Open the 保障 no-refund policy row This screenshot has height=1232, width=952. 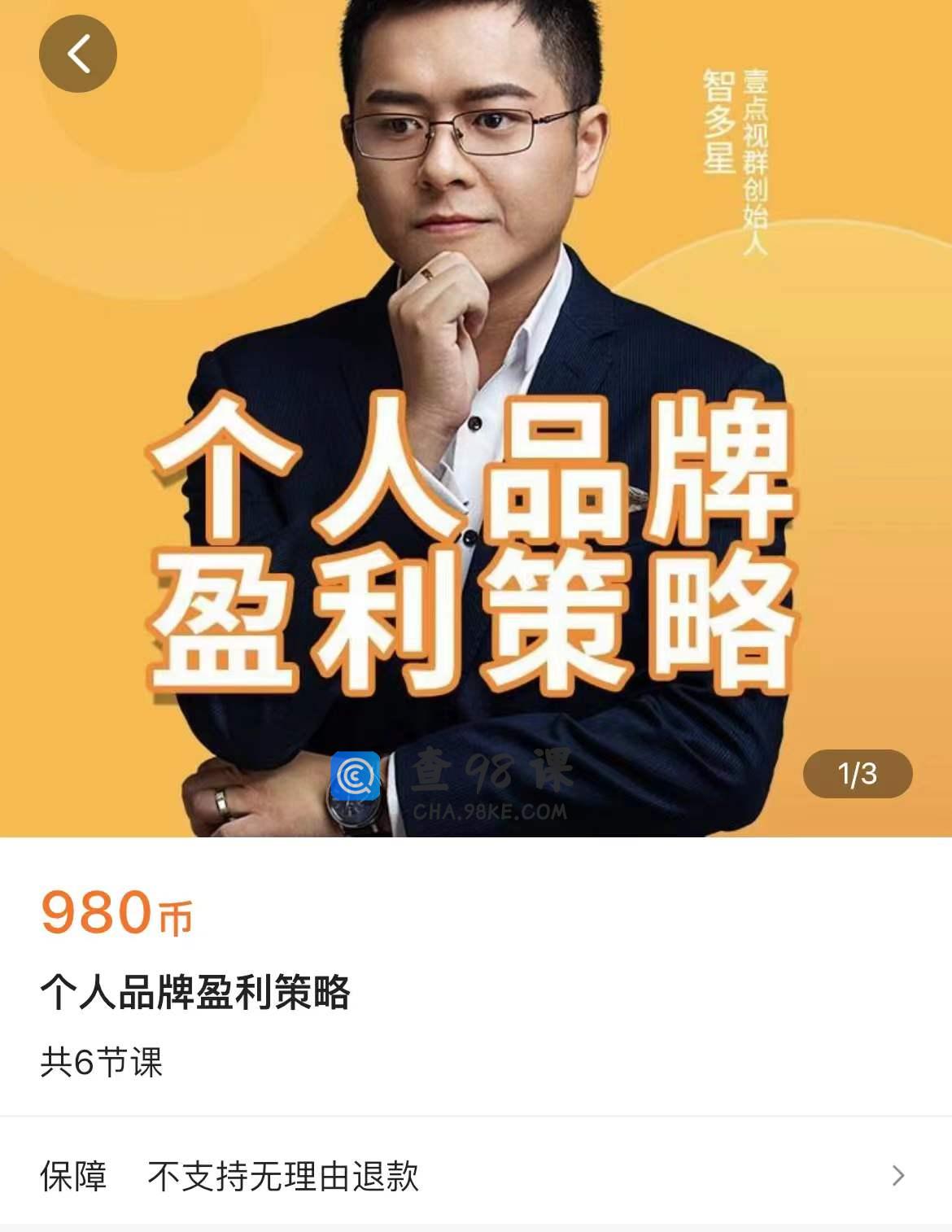click(x=475, y=1175)
